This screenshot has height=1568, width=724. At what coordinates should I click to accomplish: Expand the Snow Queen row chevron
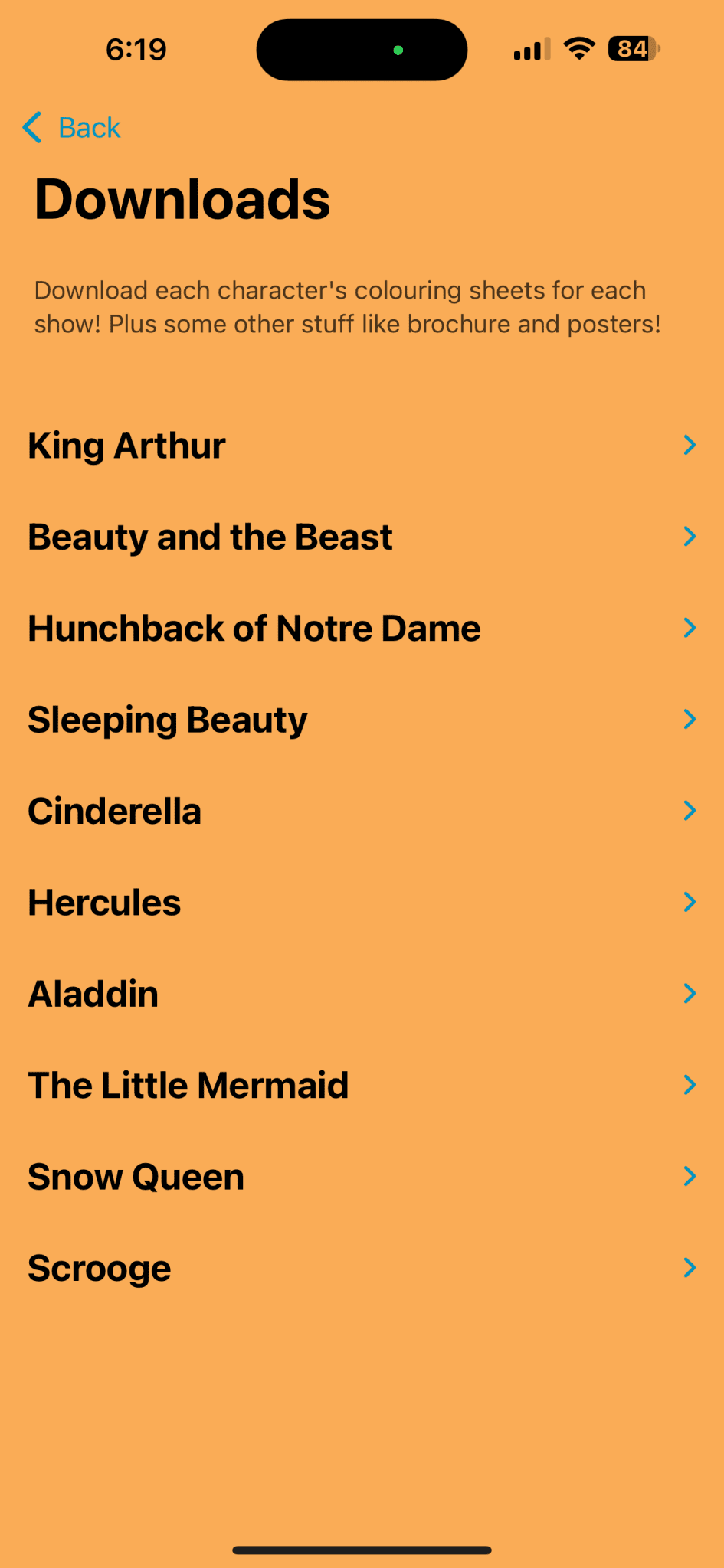(x=689, y=1176)
